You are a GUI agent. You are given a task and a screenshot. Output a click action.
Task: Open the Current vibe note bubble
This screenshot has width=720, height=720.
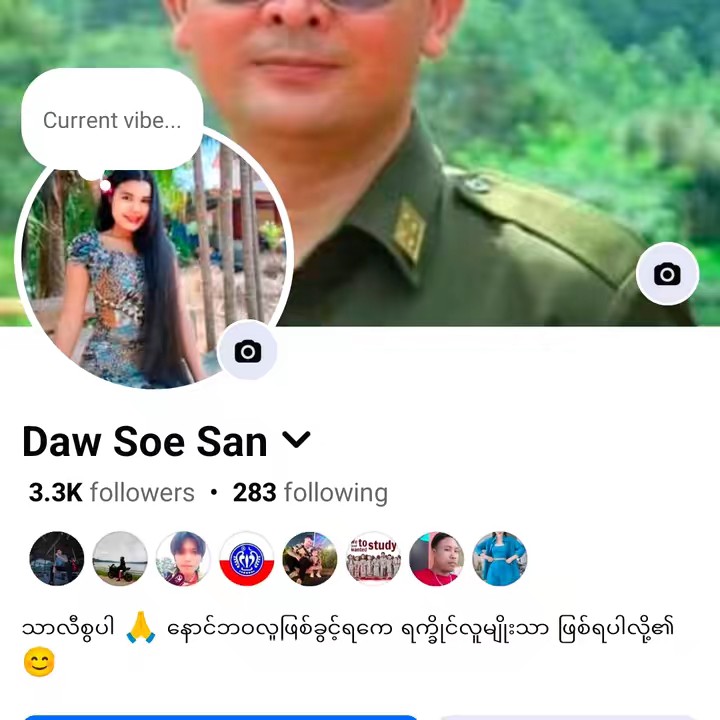pyautogui.click(x=112, y=121)
